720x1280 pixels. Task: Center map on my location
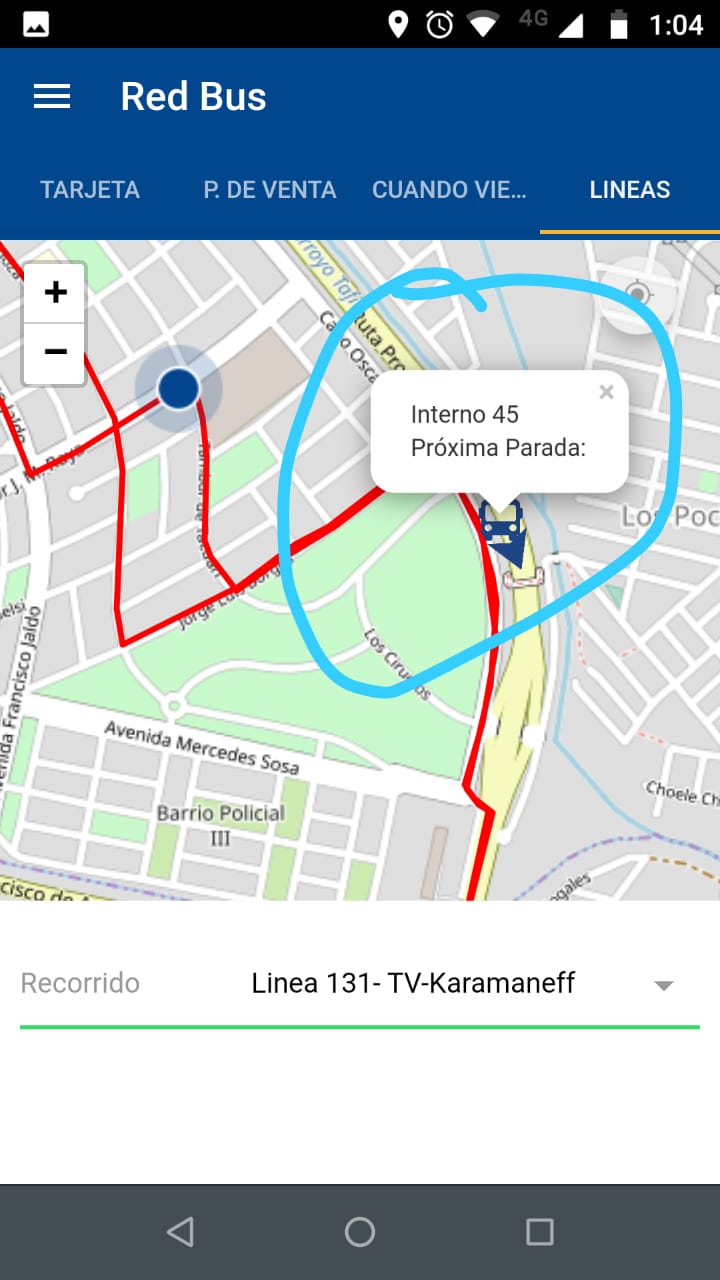[637, 294]
